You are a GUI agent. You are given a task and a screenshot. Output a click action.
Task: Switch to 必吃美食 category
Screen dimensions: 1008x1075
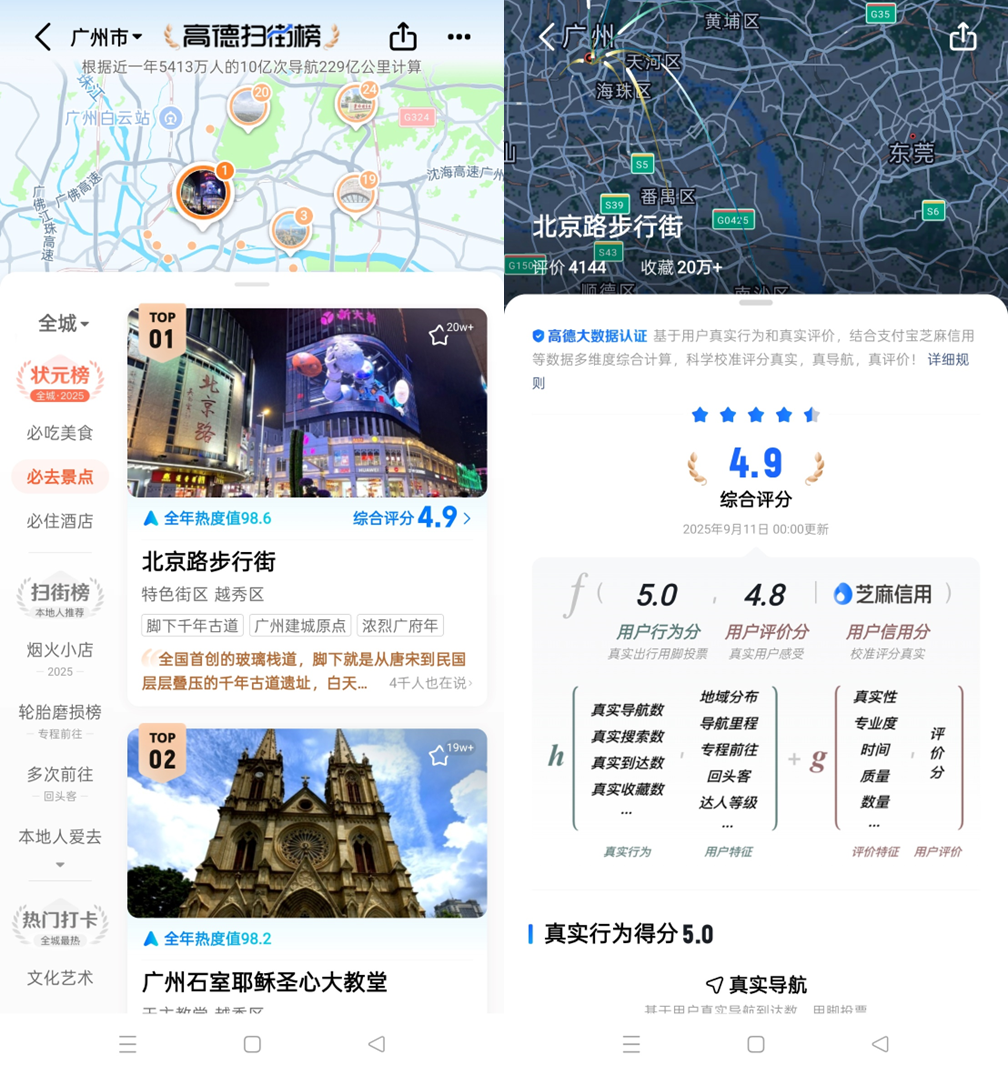click(x=60, y=433)
